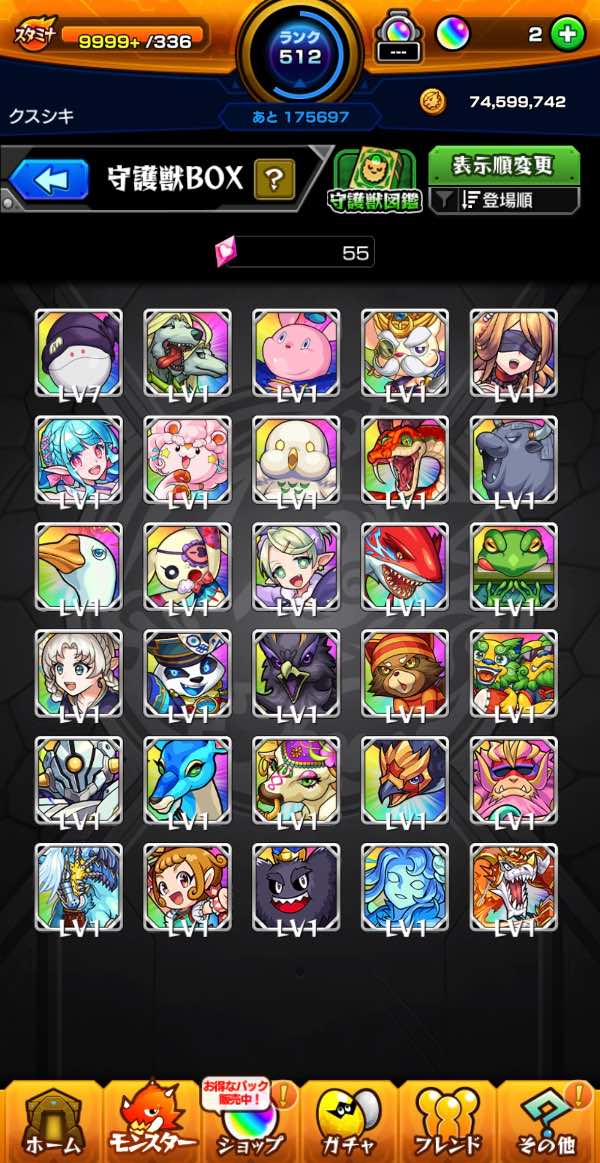Select the blue dolphin guardian beast
600x1163 pixels.
pyautogui.click(x=187, y=781)
